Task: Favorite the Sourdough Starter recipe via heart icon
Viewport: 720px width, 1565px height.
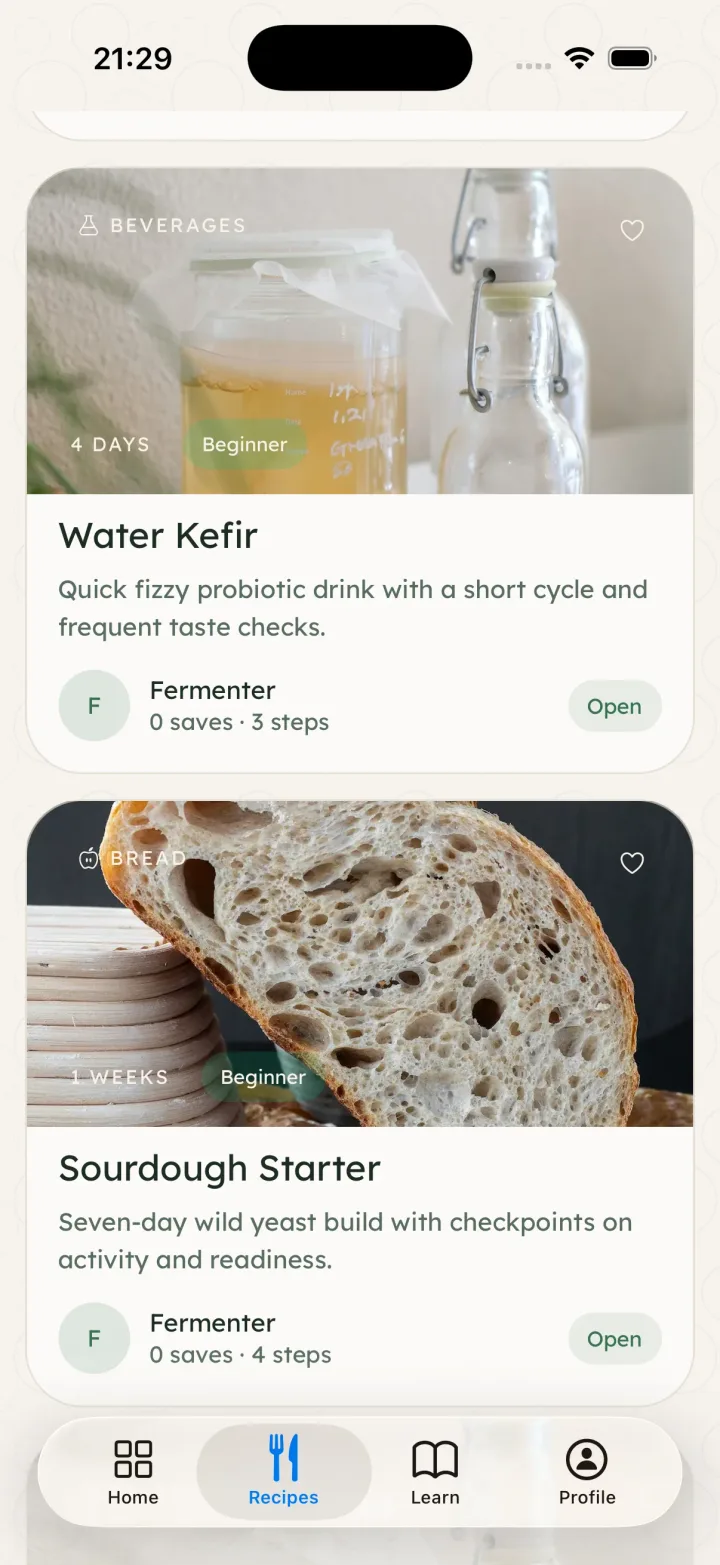Action: [631, 862]
